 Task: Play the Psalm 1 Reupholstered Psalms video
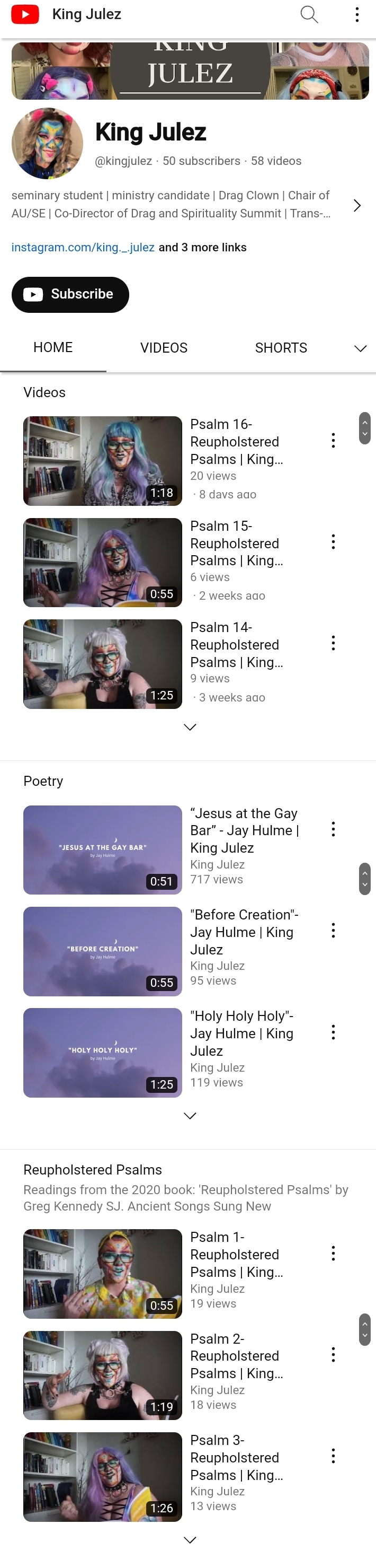point(103,1273)
